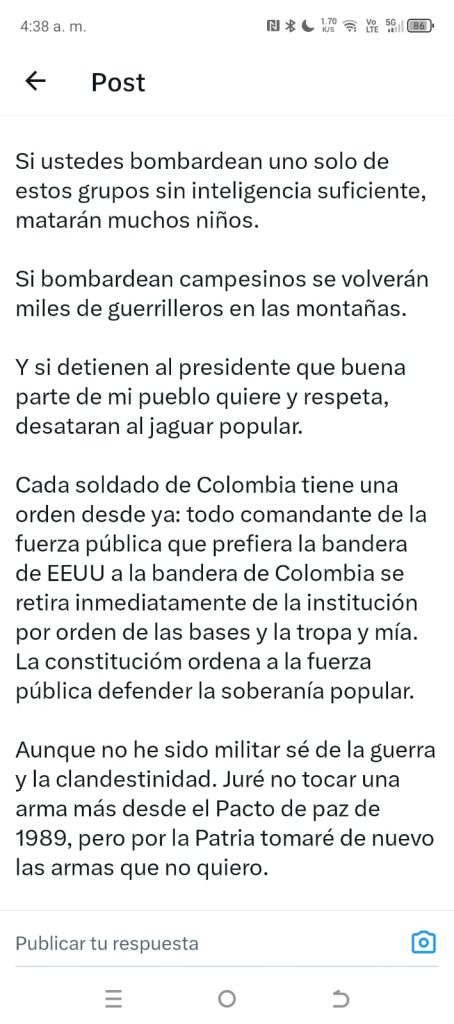Go back using the top-left arrow

coord(35,81)
